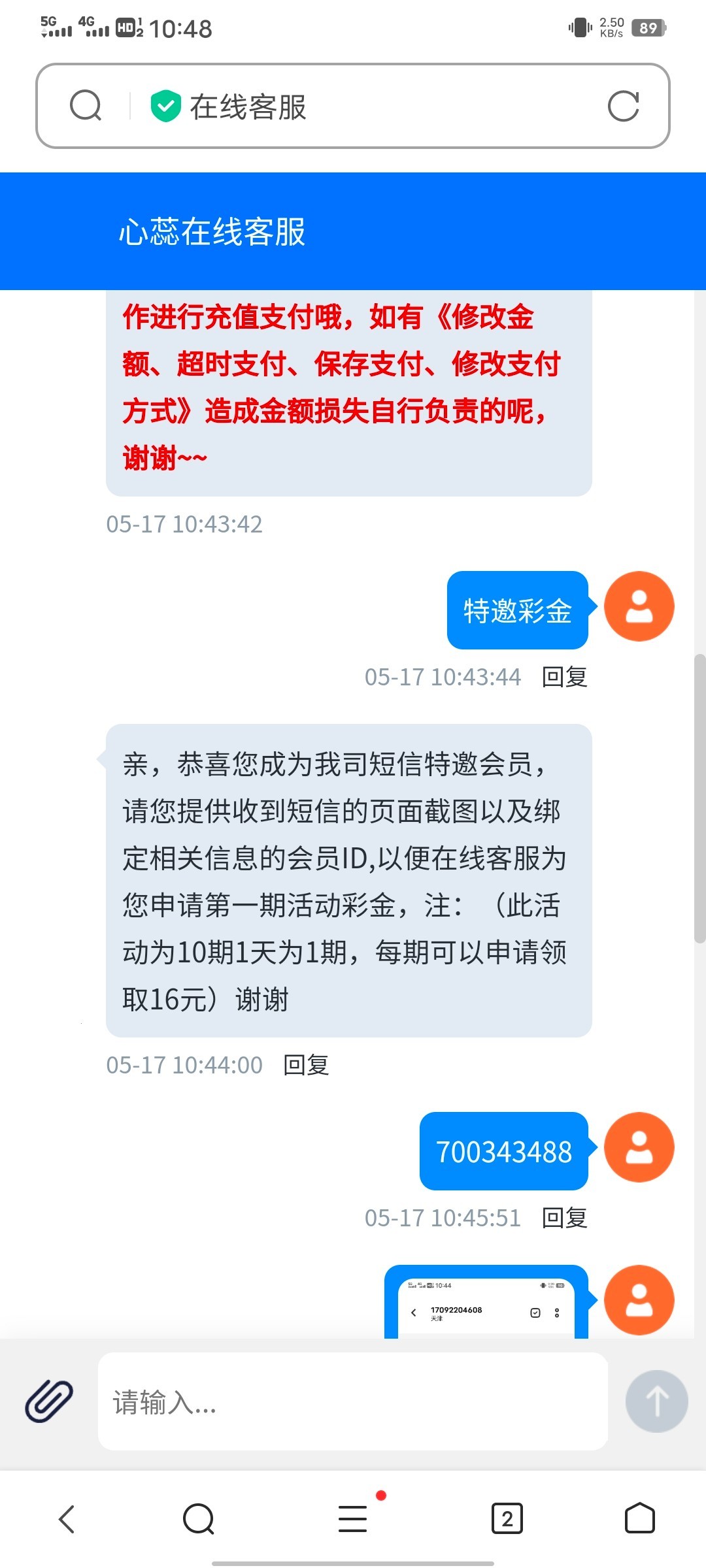The width and height of the screenshot is (706, 1568).
Task: Open browser search from the bottom bar
Action: coord(199,1519)
